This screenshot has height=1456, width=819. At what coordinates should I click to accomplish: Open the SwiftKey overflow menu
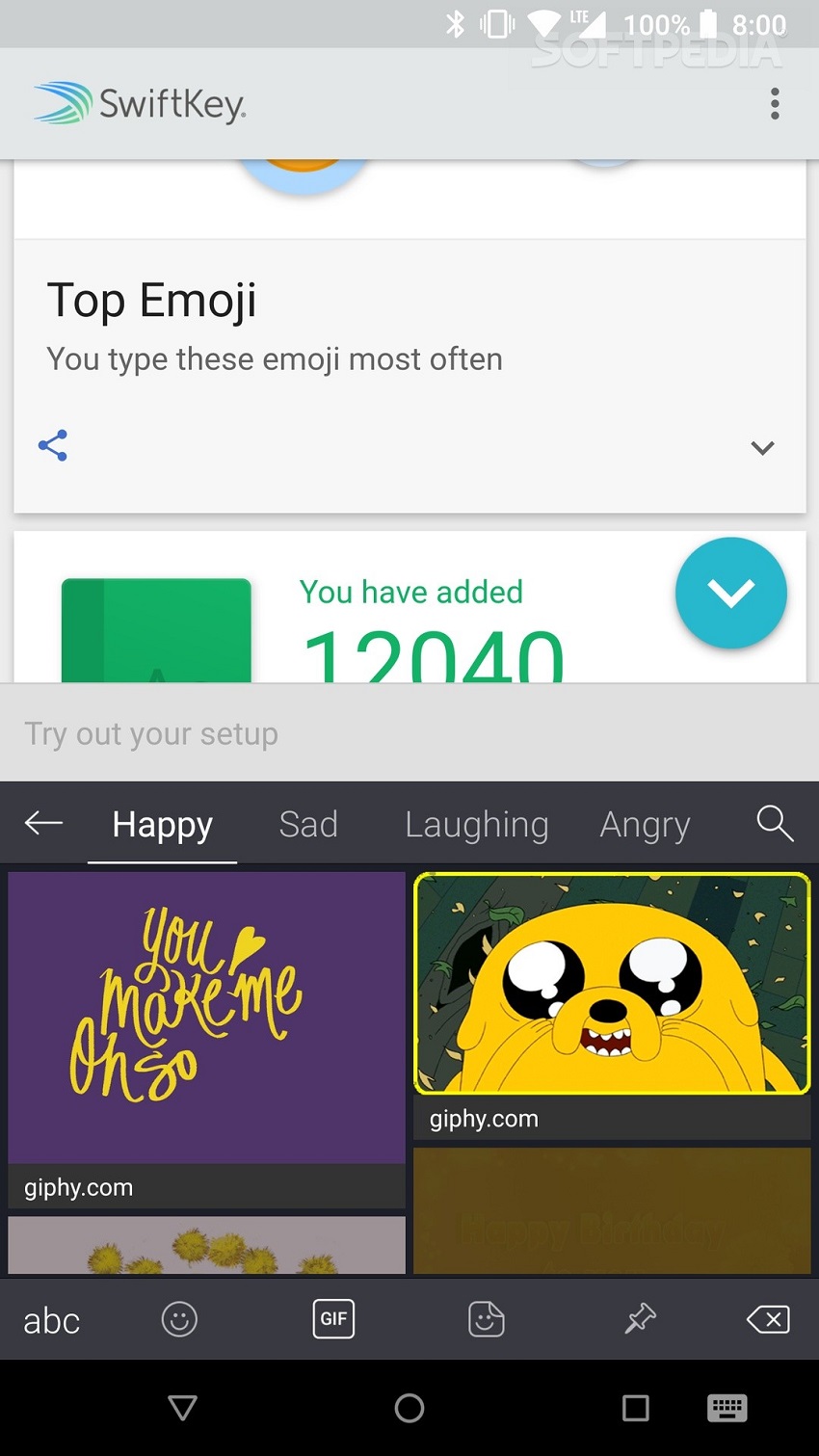(774, 104)
